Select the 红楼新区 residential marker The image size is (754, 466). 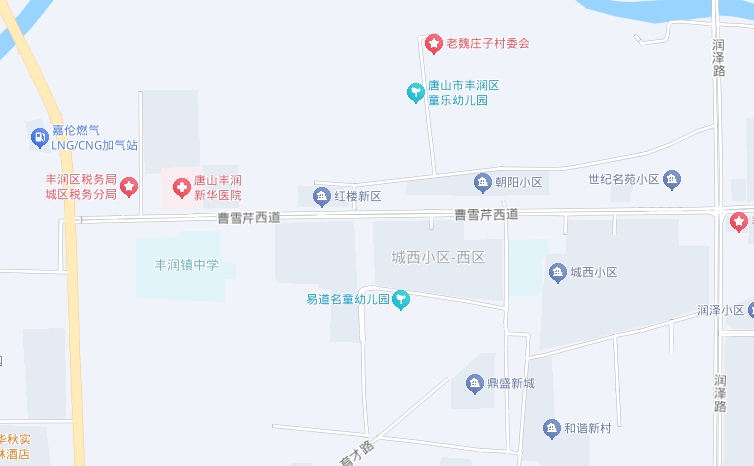click(x=322, y=196)
